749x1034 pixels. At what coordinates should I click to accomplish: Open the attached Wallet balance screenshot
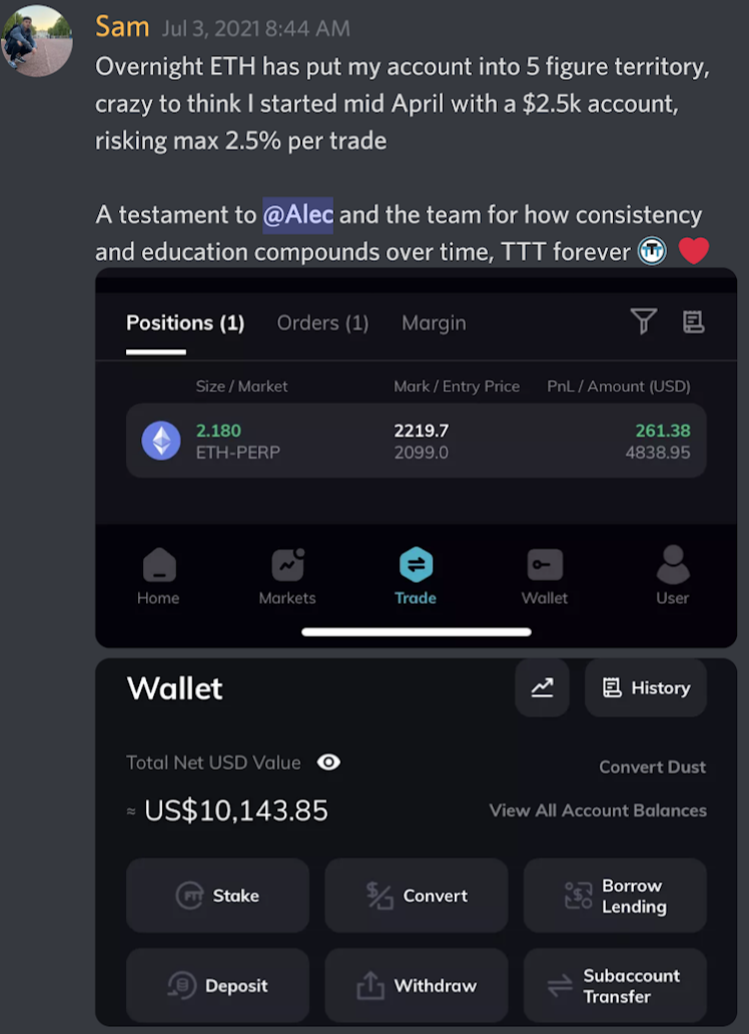click(415, 840)
